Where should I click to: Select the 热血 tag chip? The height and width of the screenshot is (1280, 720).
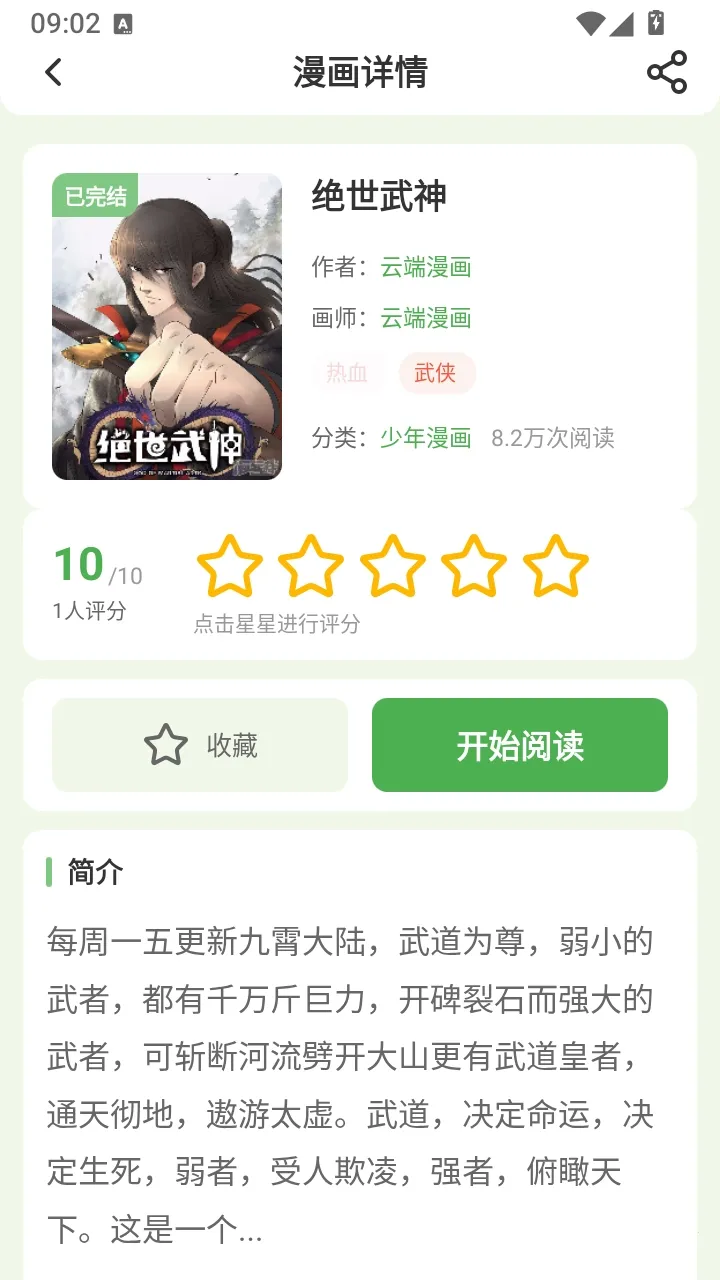[x=347, y=373]
